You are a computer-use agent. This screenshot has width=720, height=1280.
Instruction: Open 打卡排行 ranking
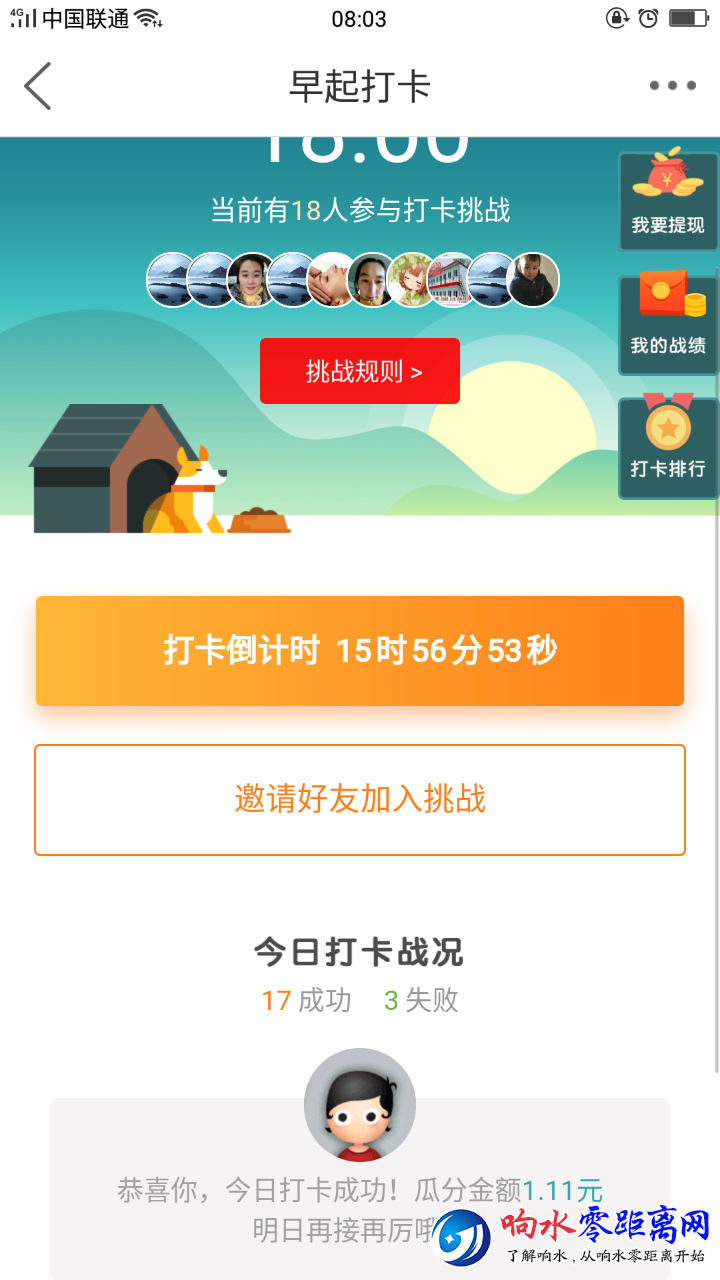tap(668, 447)
